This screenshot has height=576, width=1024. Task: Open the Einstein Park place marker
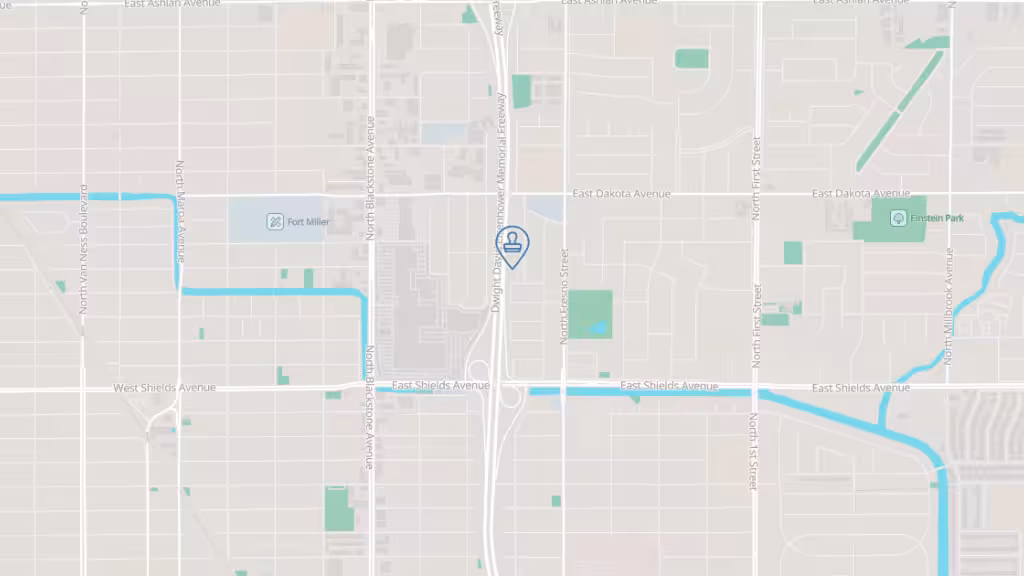[898, 217]
